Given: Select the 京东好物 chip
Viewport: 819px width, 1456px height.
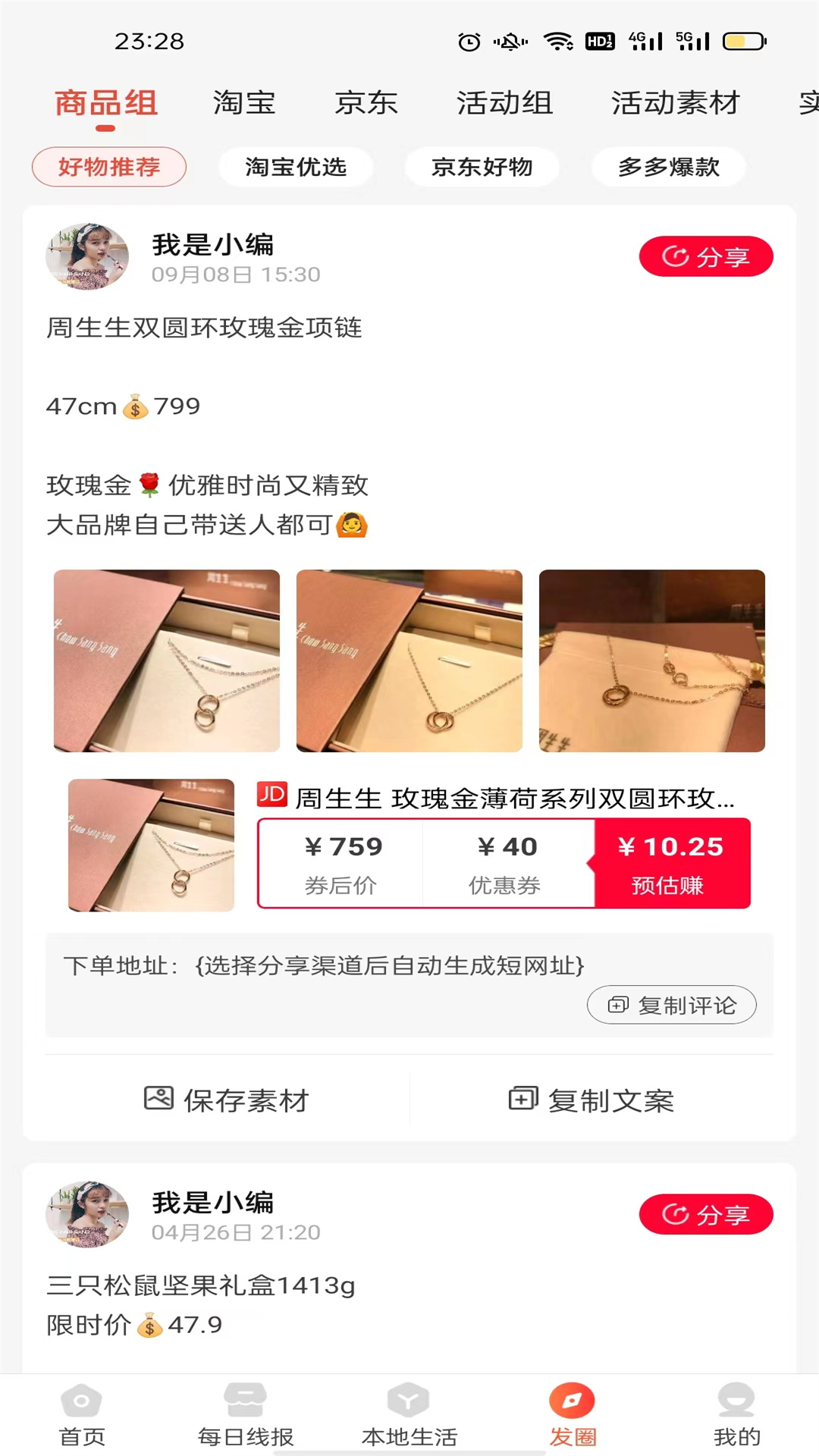Looking at the screenshot, I should (x=482, y=167).
